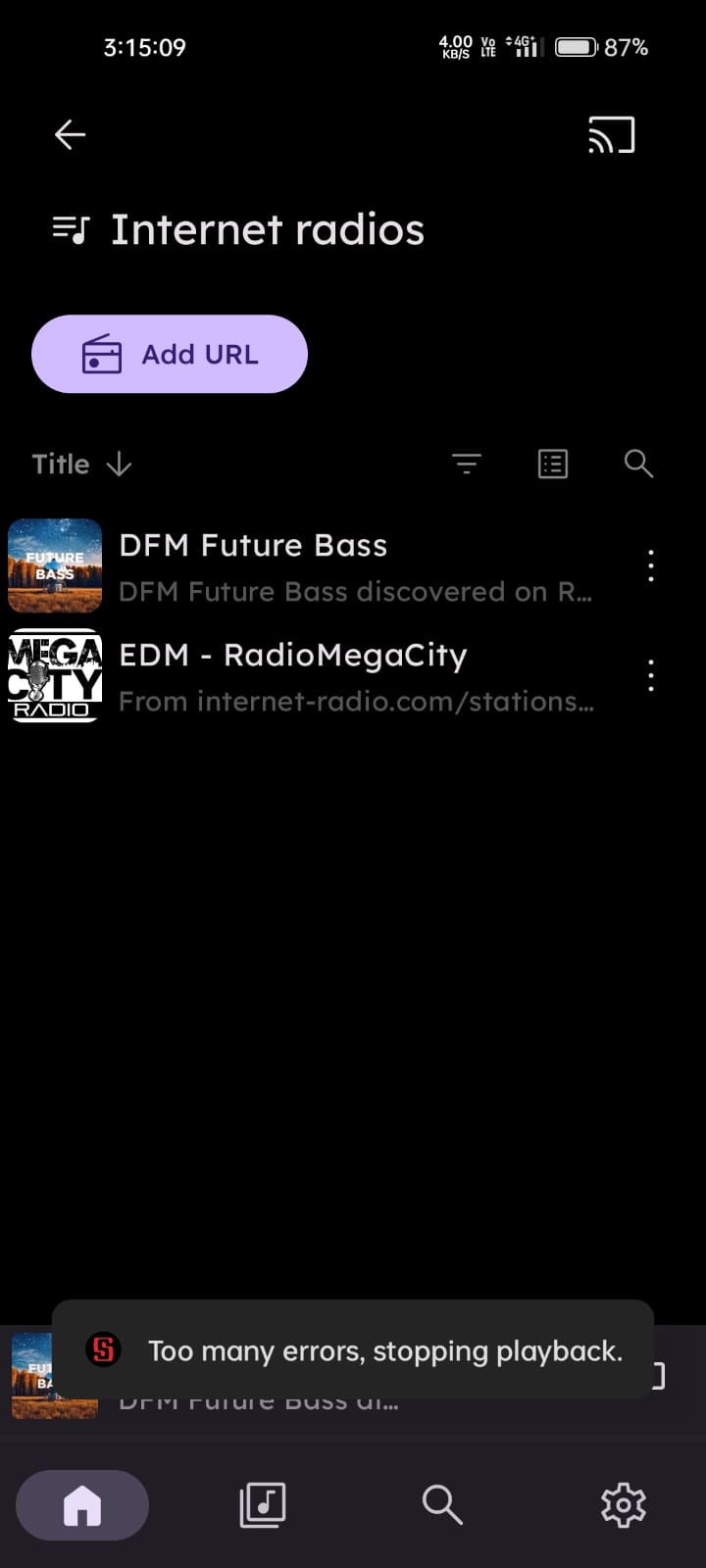This screenshot has height=1568, width=706.
Task: Go back using the back arrow
Action: (x=69, y=135)
